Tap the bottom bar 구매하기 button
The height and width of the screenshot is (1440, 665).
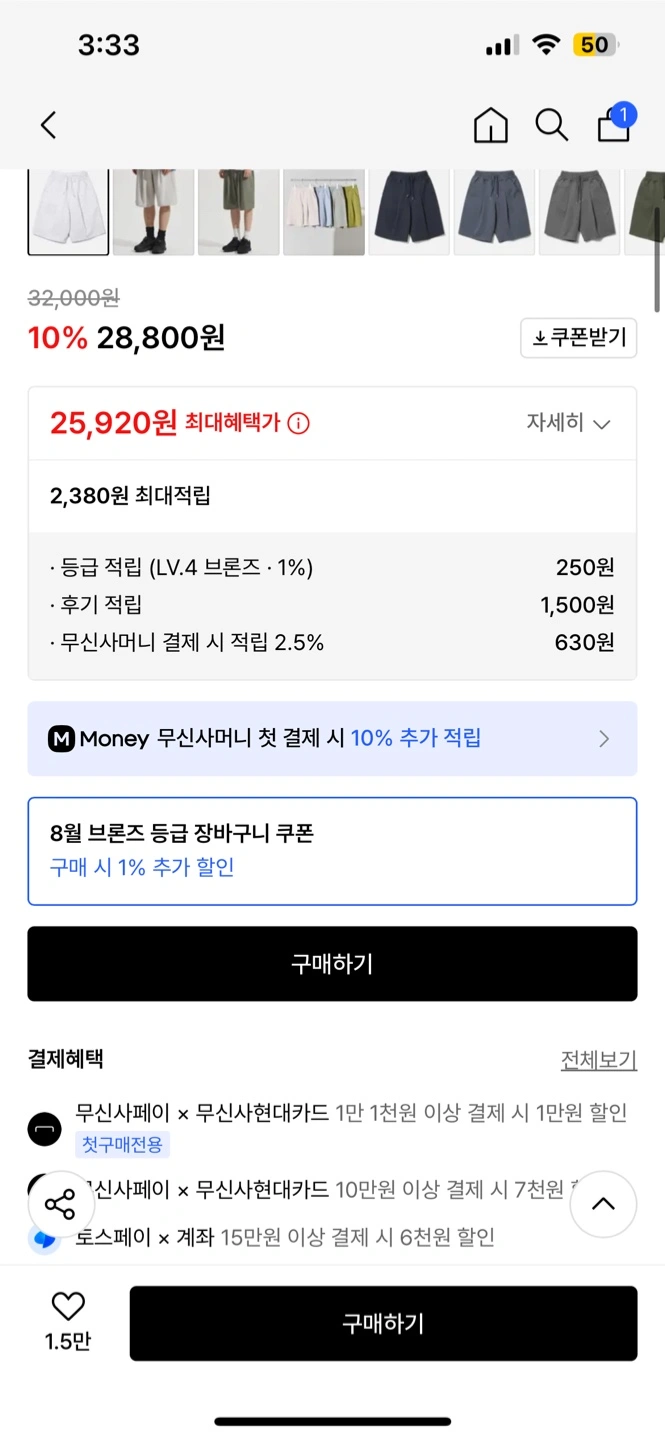(383, 1323)
